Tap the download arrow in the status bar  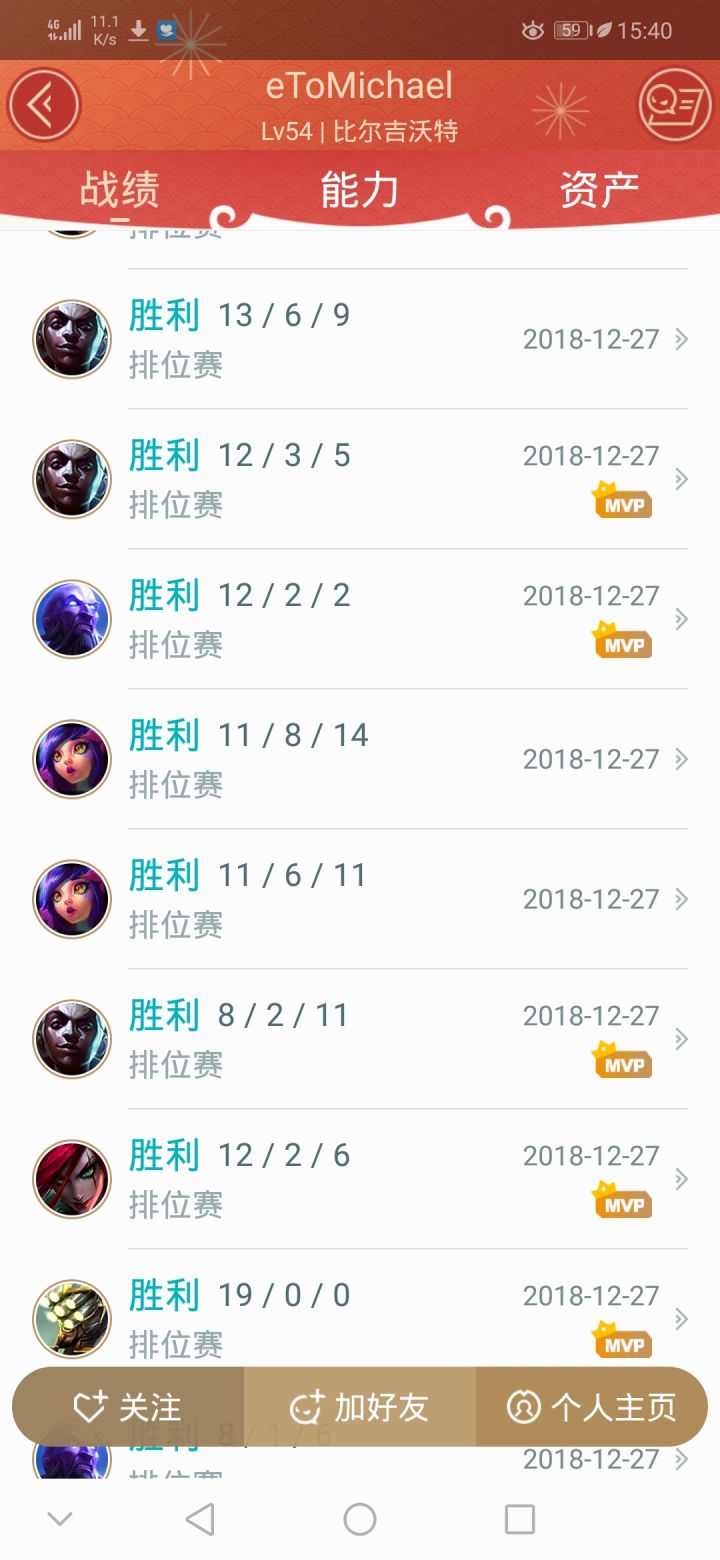coord(139,30)
